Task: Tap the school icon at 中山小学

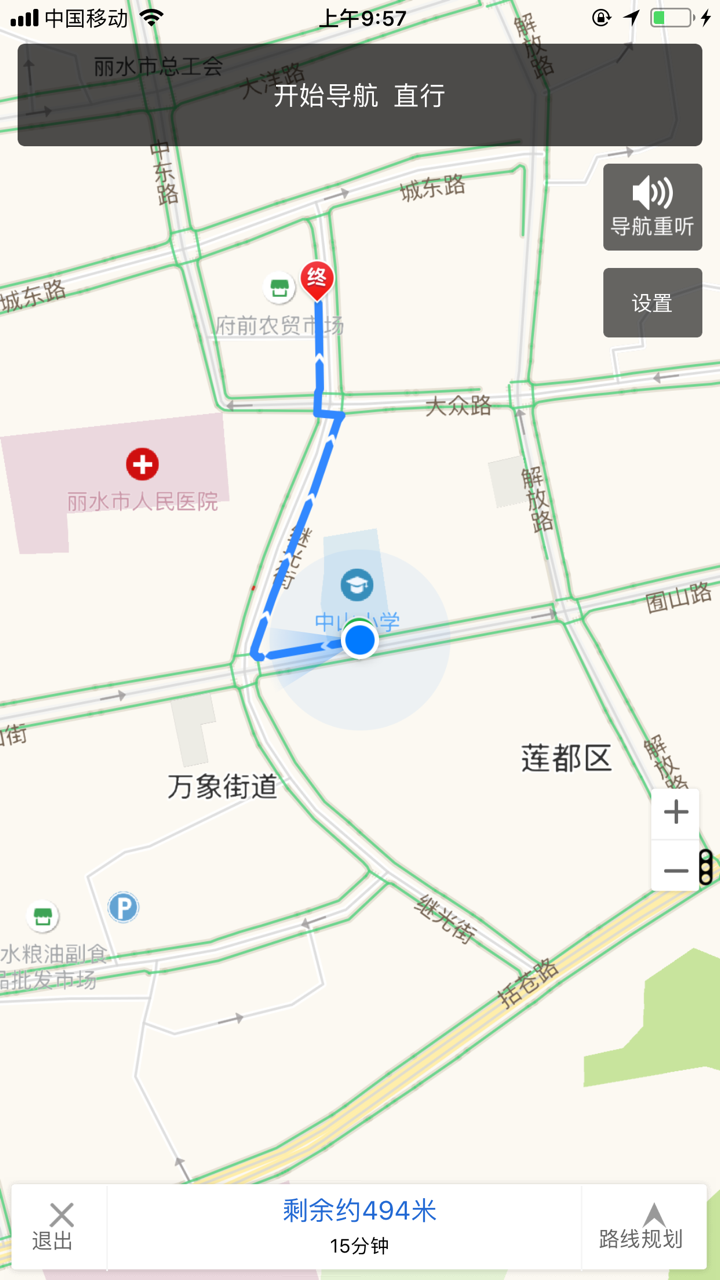Action: pos(358,583)
